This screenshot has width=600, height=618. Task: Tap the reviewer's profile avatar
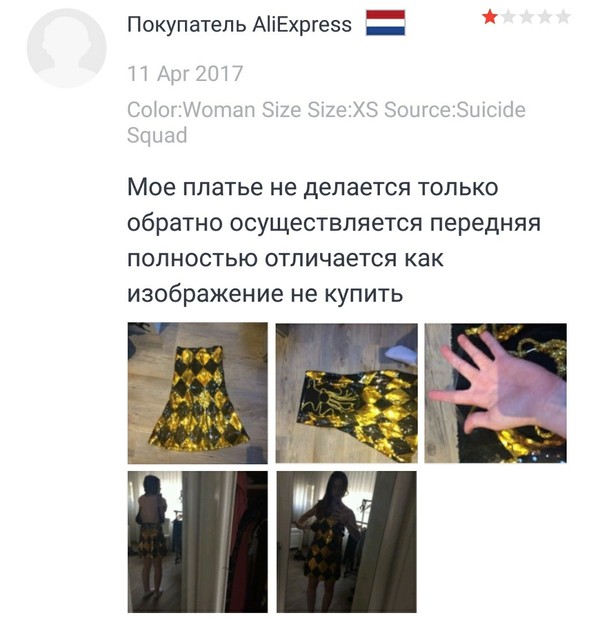(x=66, y=48)
